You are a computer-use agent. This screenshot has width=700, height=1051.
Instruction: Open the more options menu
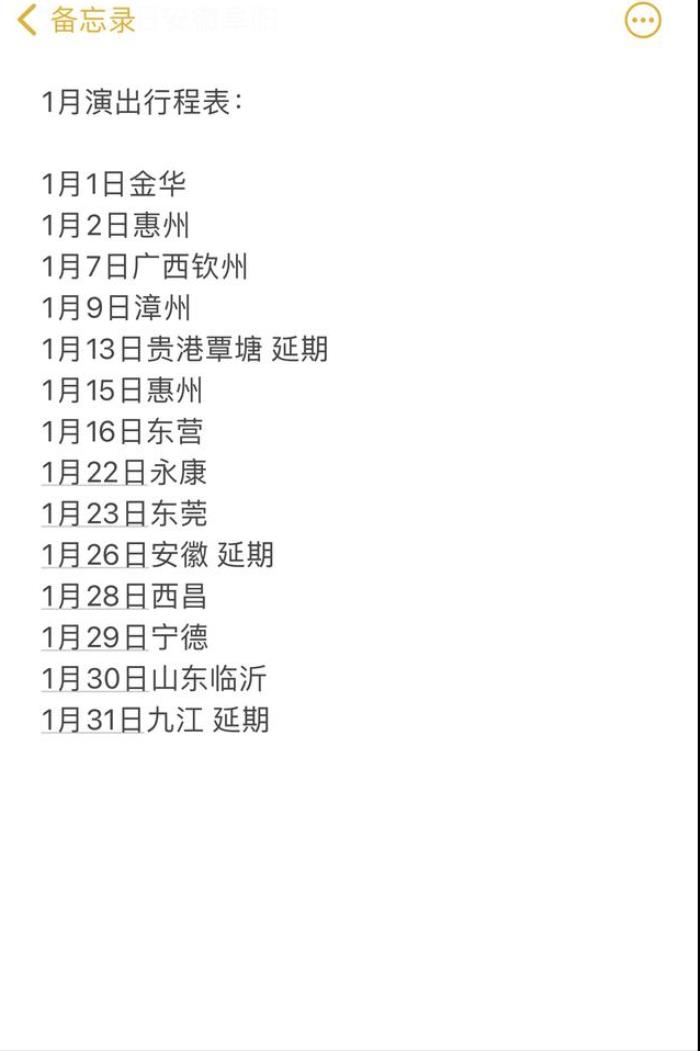(x=642, y=20)
